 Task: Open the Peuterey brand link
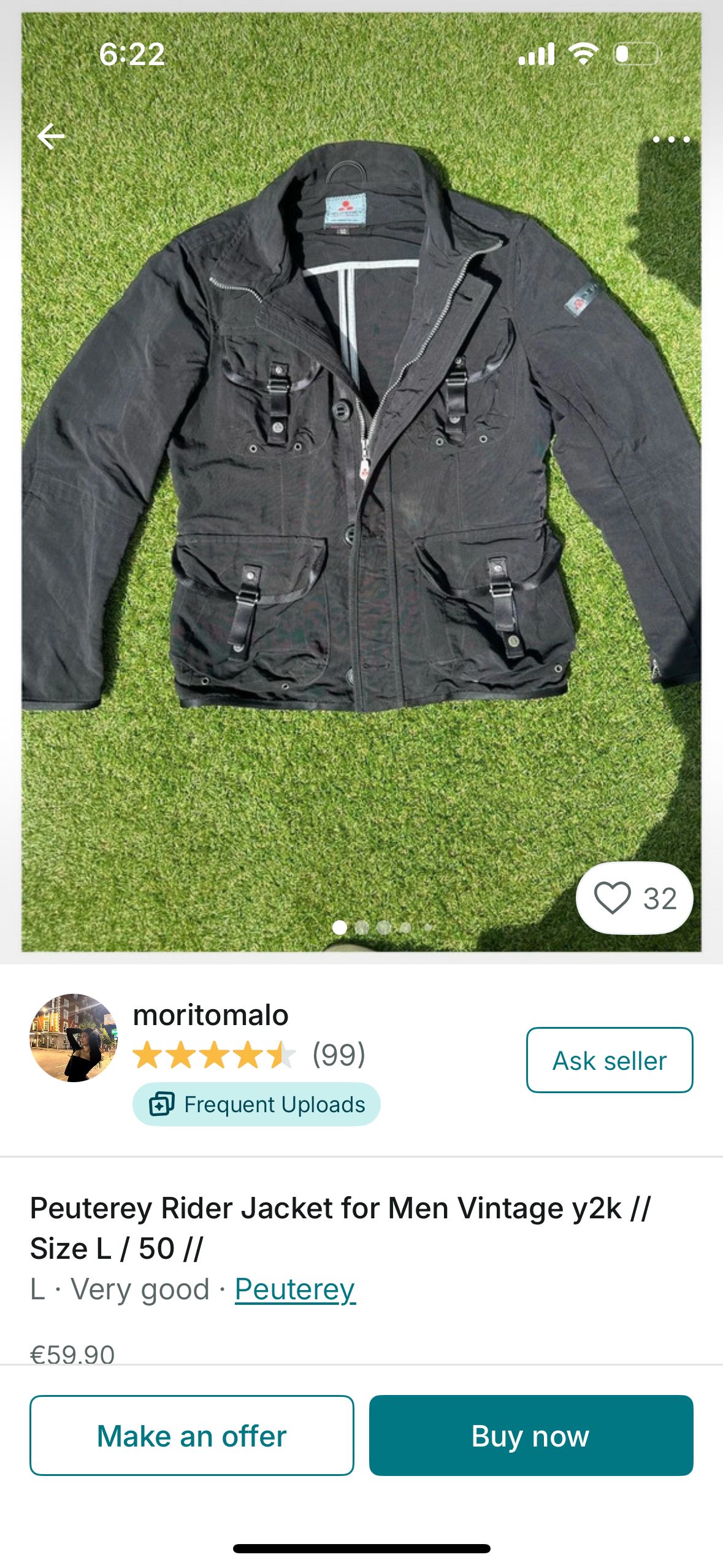tap(295, 1289)
